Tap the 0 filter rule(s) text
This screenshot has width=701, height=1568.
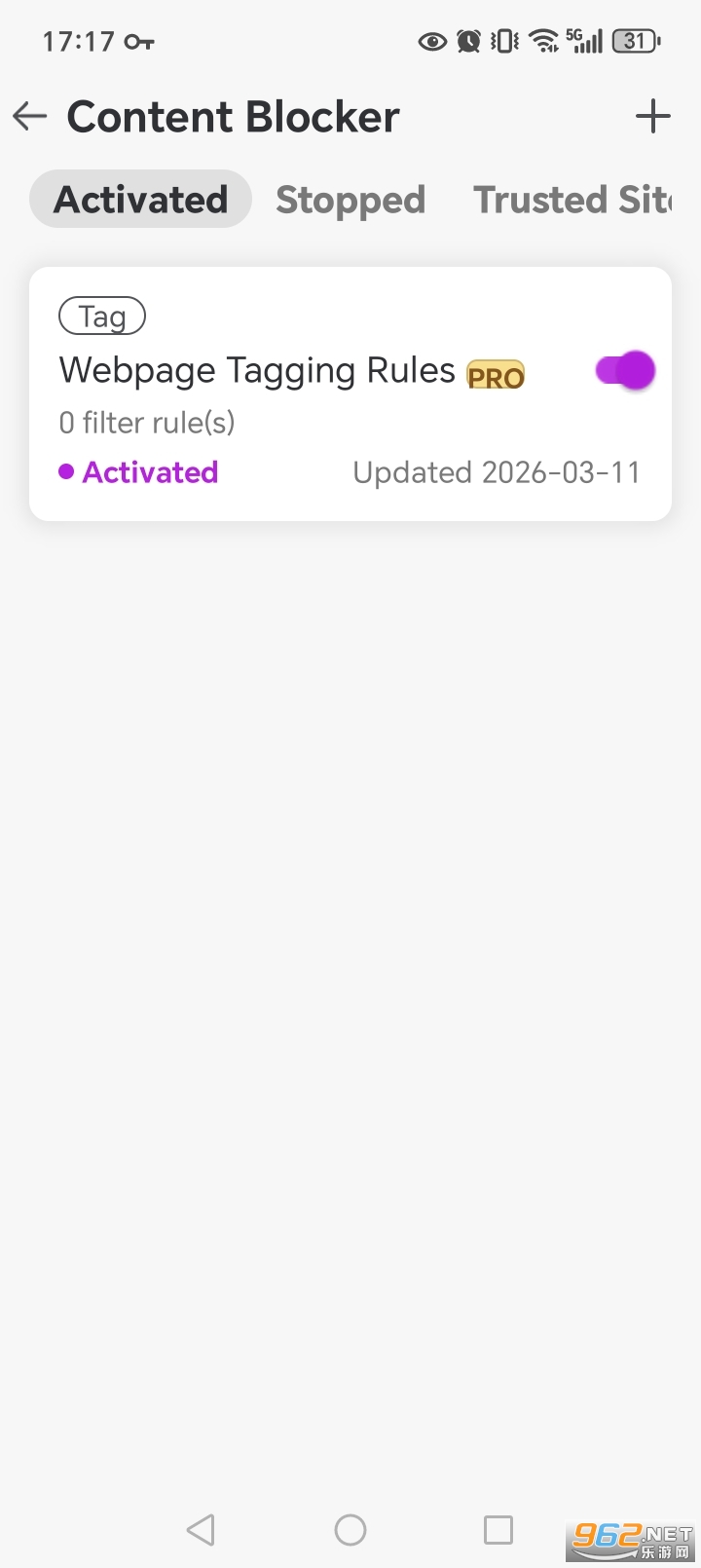pos(145,422)
